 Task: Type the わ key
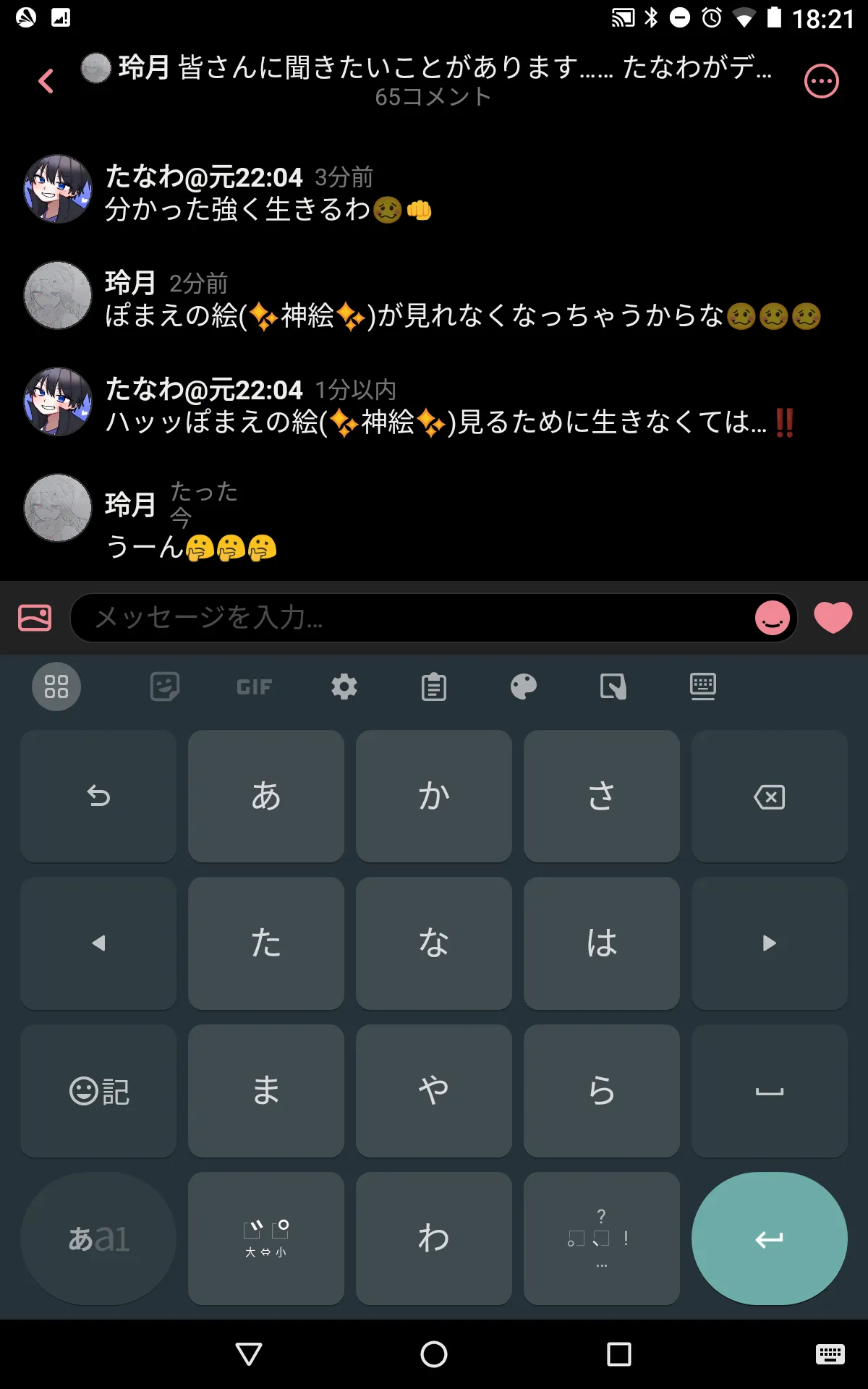click(x=434, y=1239)
